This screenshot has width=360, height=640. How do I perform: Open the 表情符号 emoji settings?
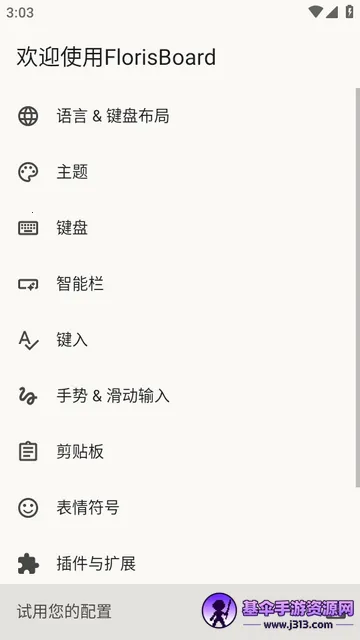pos(178,508)
